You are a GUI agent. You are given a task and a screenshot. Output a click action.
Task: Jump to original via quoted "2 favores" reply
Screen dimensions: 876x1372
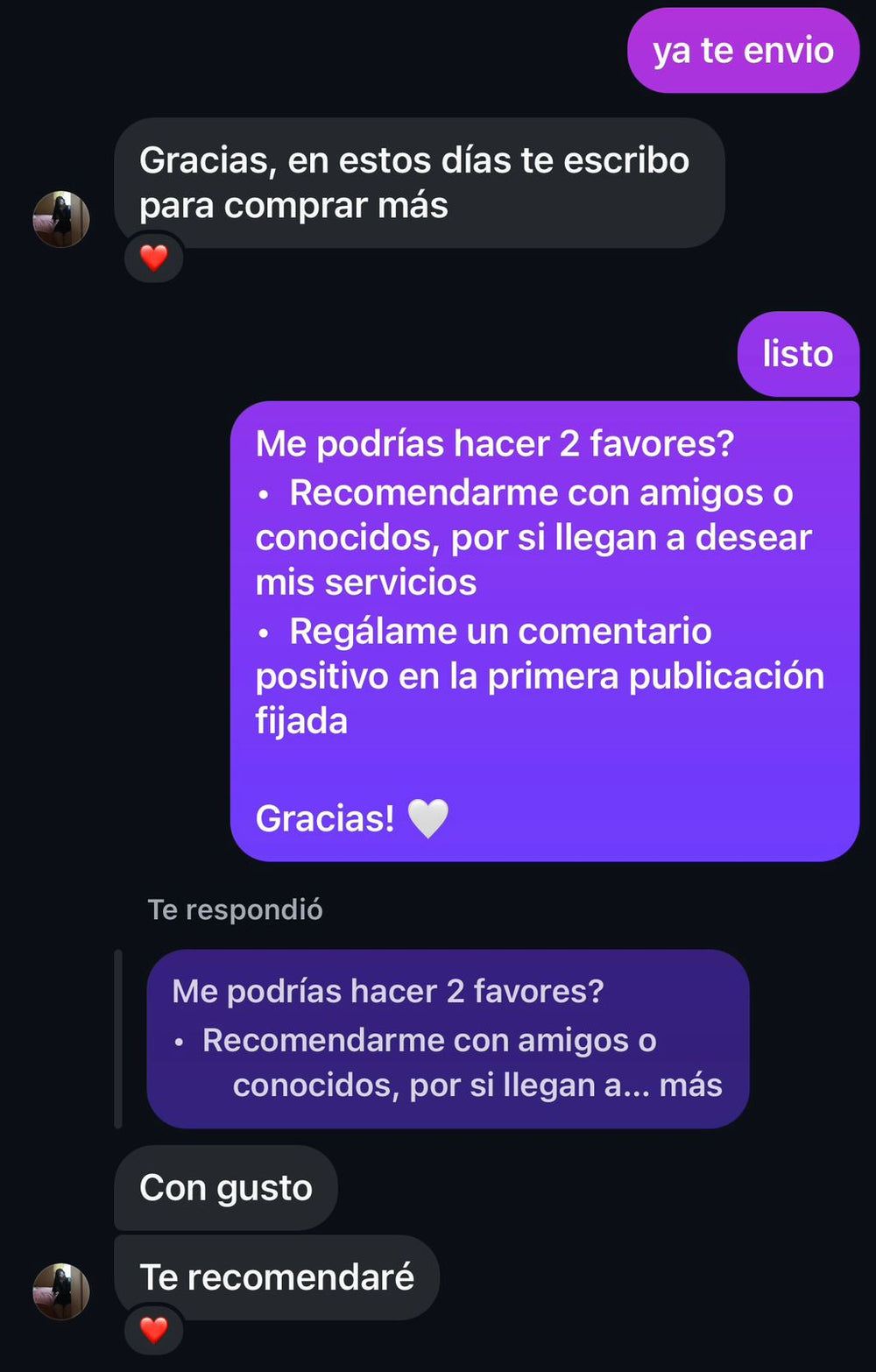pyautogui.click(x=447, y=1038)
